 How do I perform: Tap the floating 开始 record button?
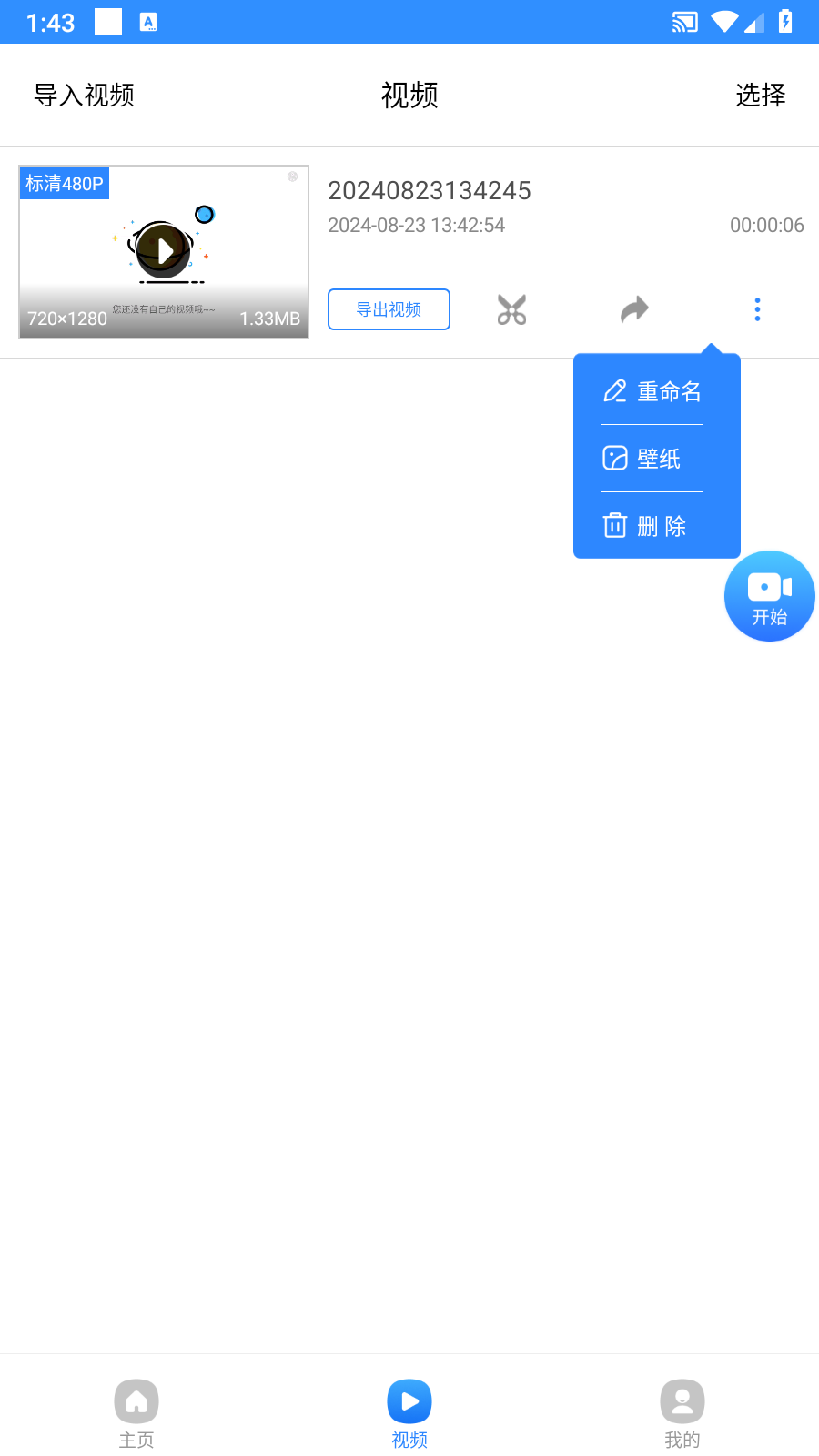coord(769,596)
